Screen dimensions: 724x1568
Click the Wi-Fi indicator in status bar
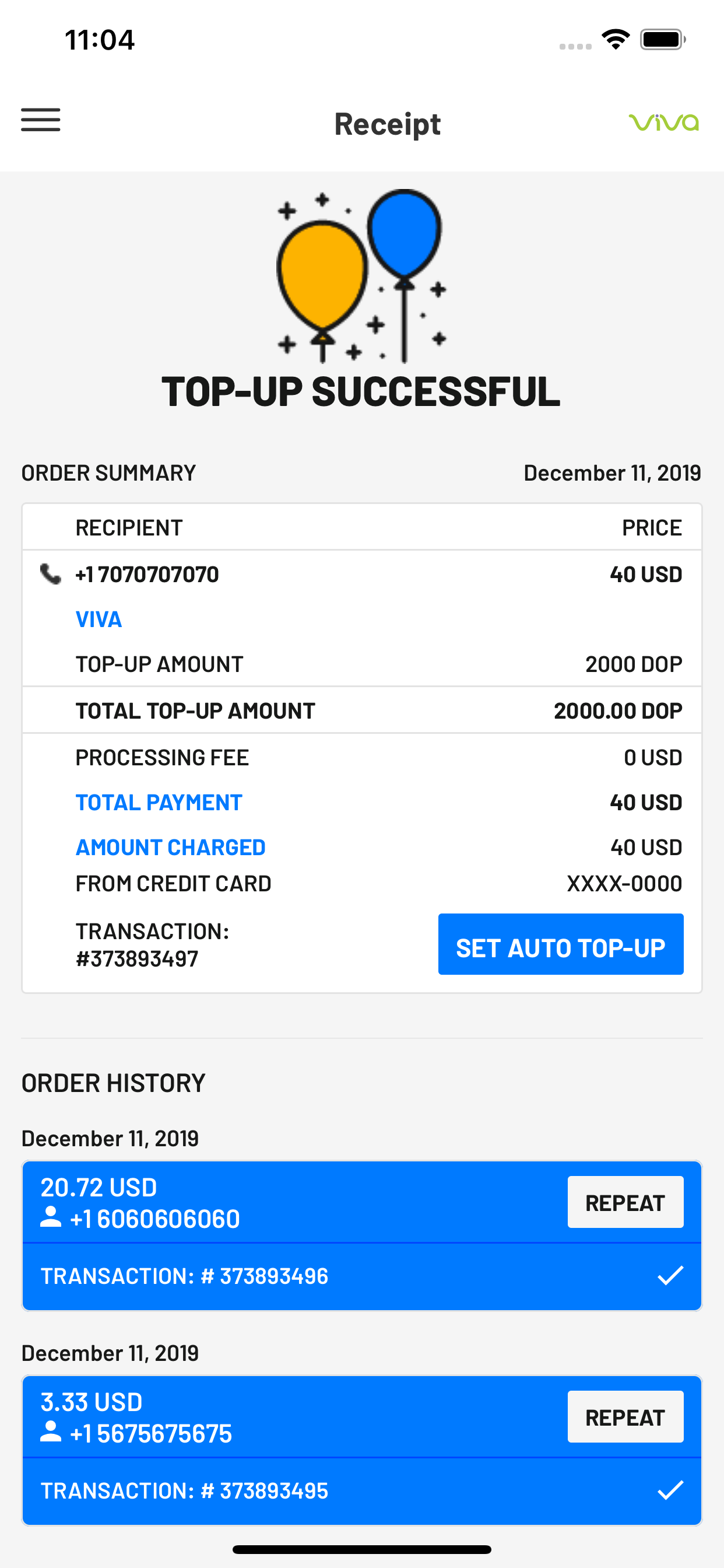(x=615, y=39)
